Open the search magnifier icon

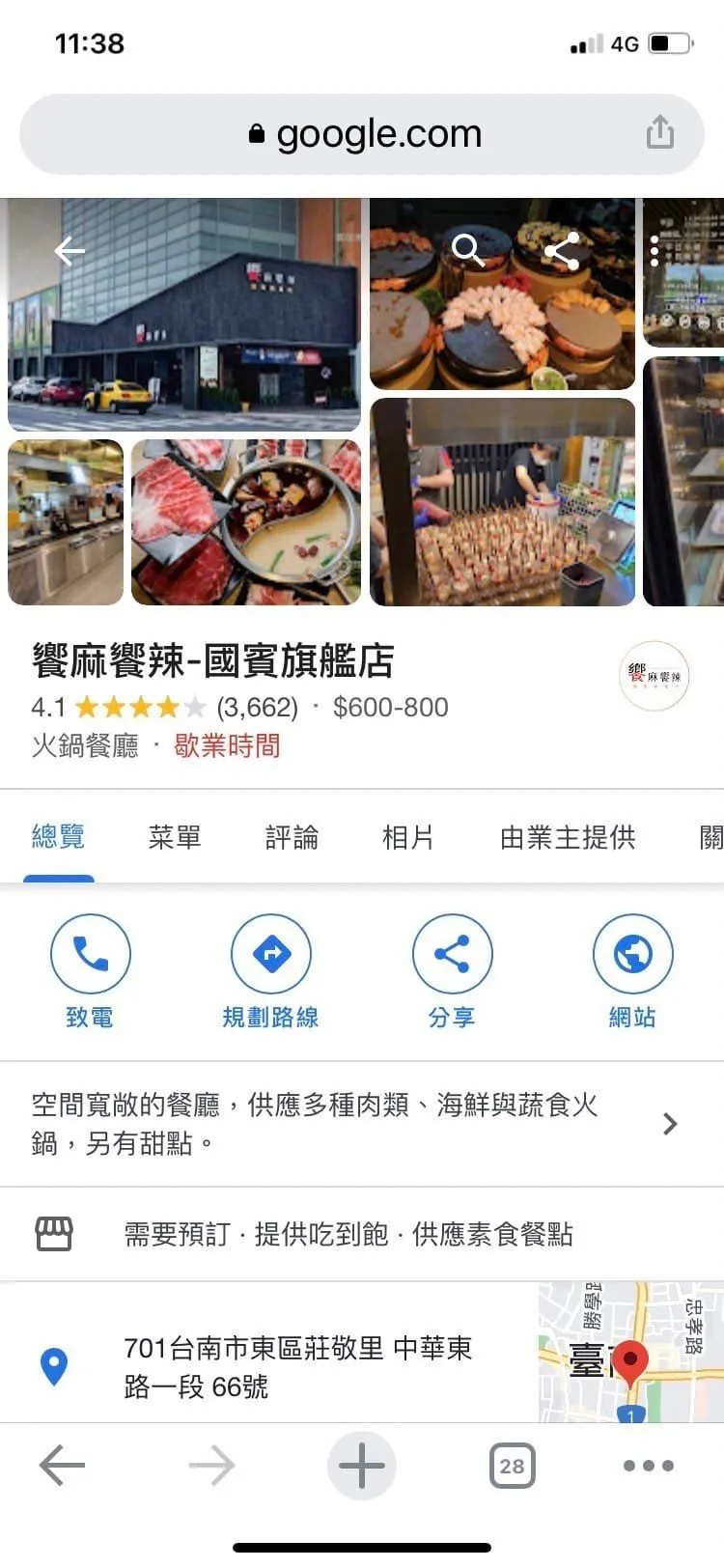[x=468, y=250]
